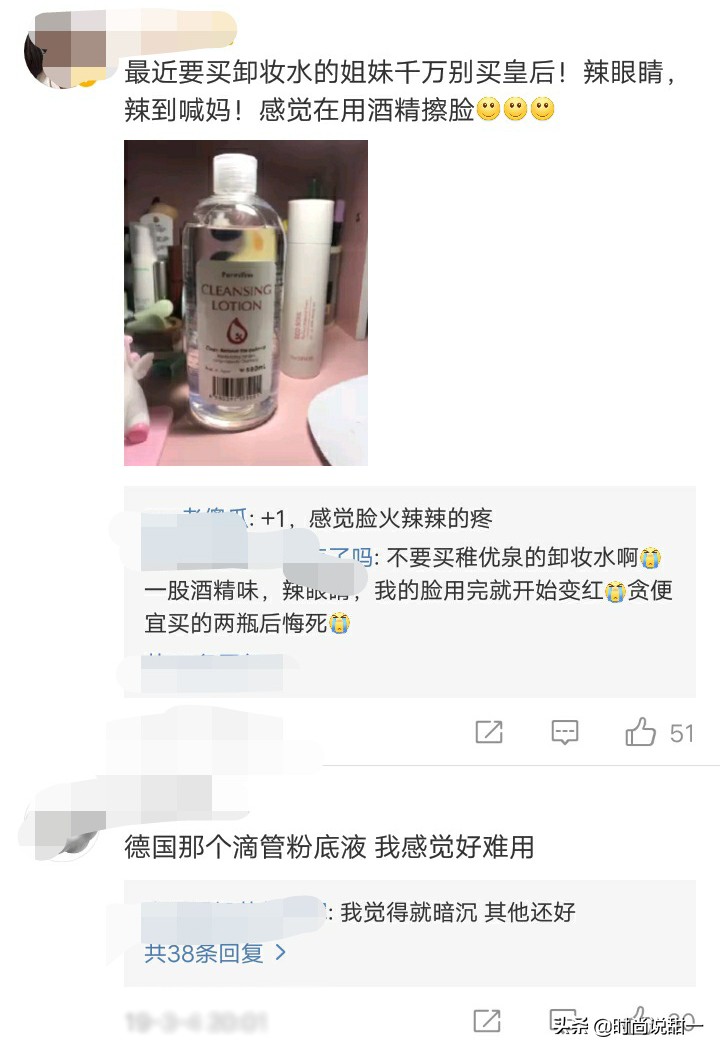720x1052 pixels.
Task: Repost the comment about 德国滴管粉底液
Action: (487, 1020)
